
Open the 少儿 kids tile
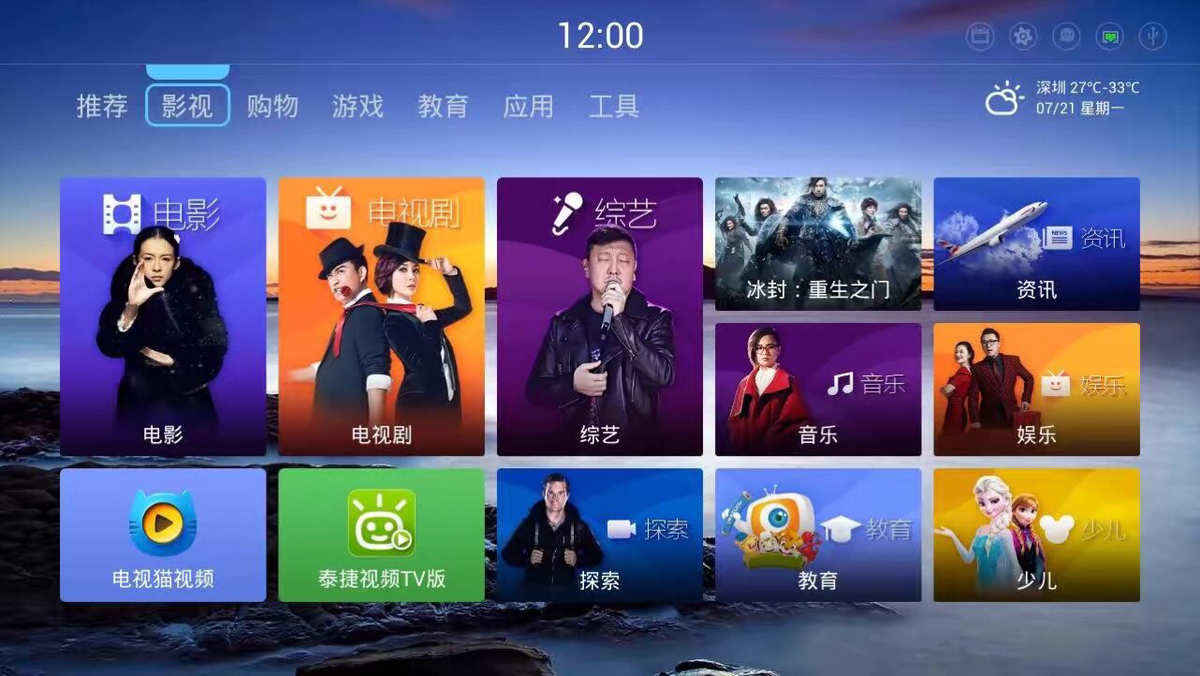1036,535
